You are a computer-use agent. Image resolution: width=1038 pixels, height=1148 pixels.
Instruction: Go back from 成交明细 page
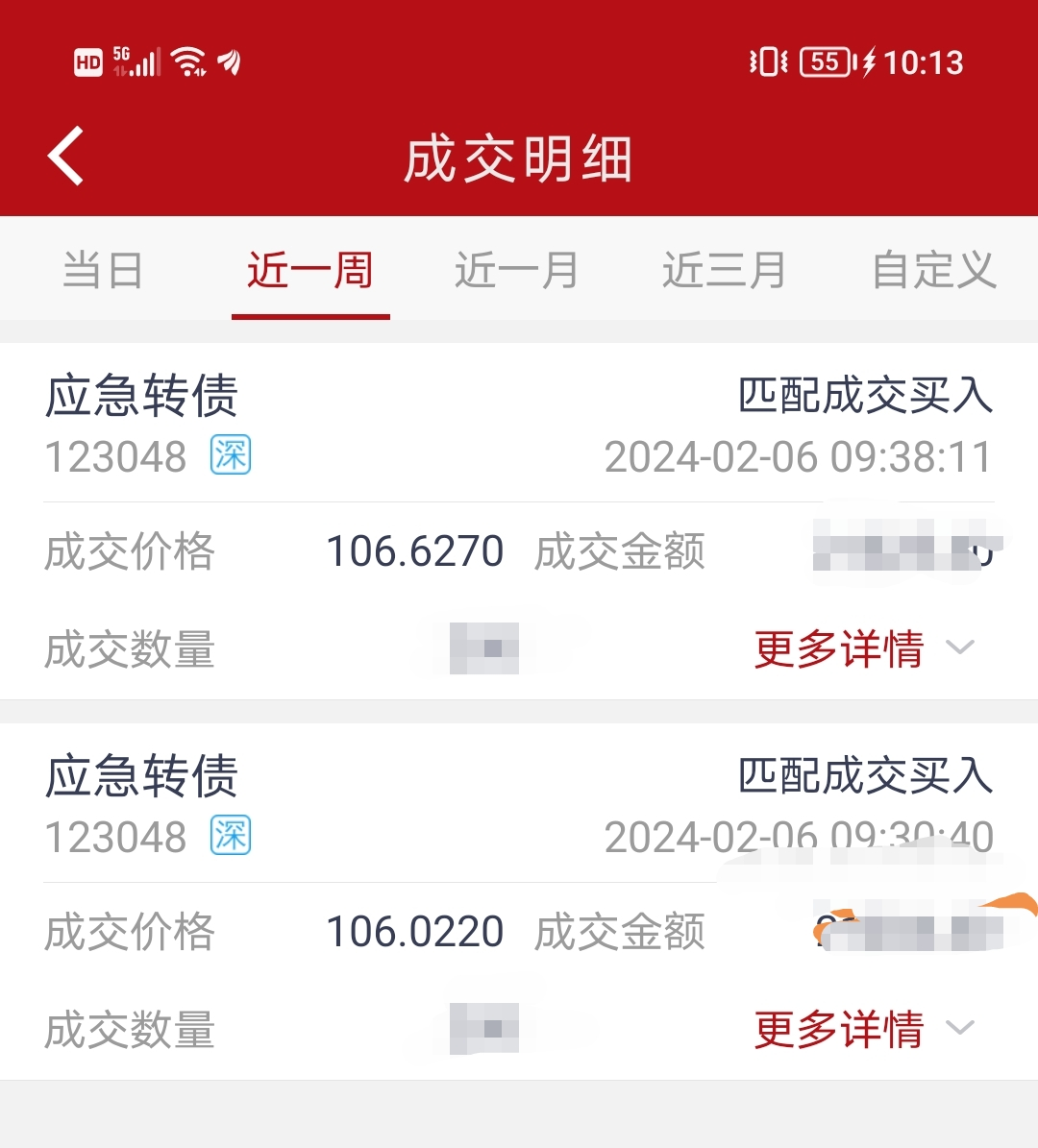point(65,157)
